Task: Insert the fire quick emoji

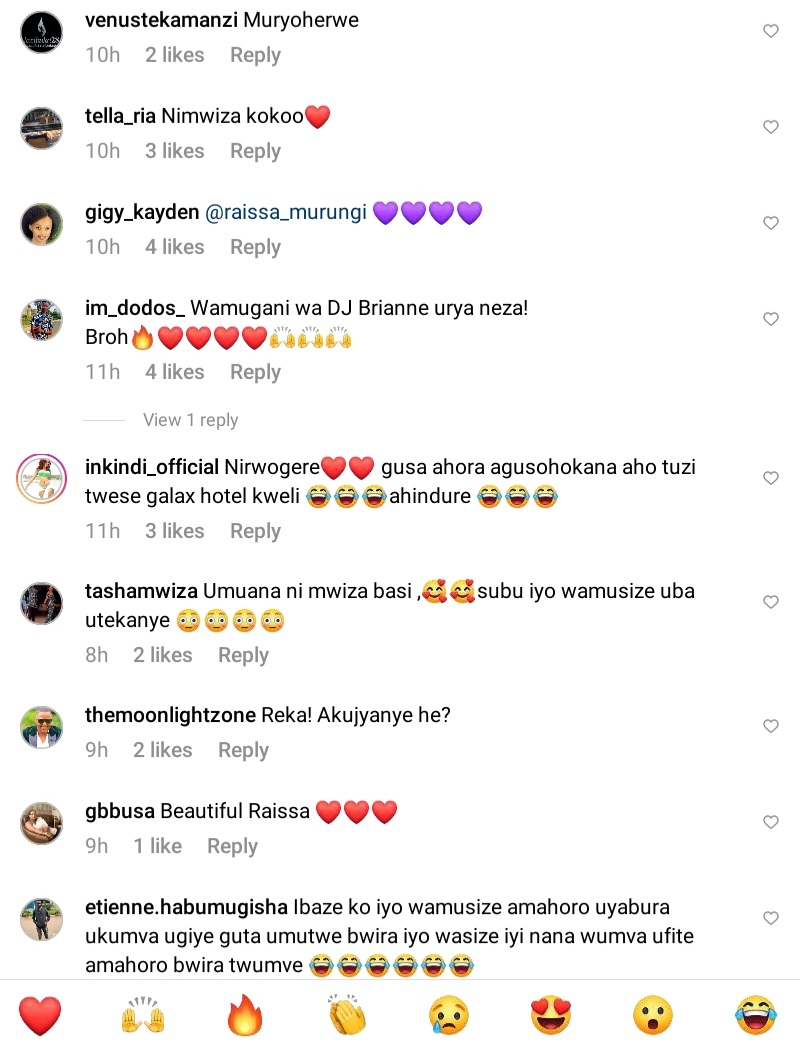Action: [x=244, y=1016]
